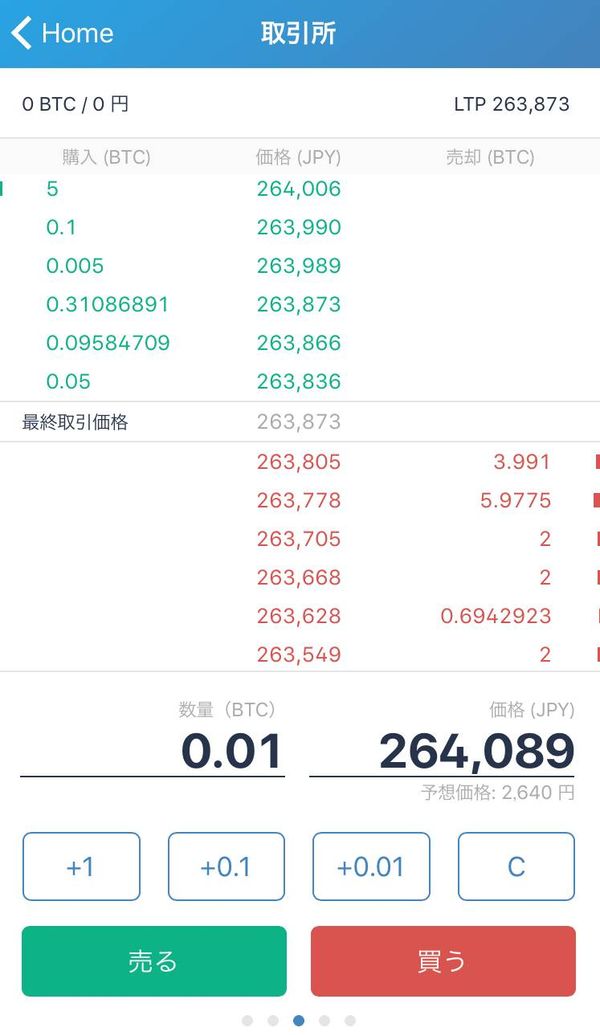Viewport: 600px width, 1035px height.
Task: Tap the +1 quantity button
Action: 81,866
